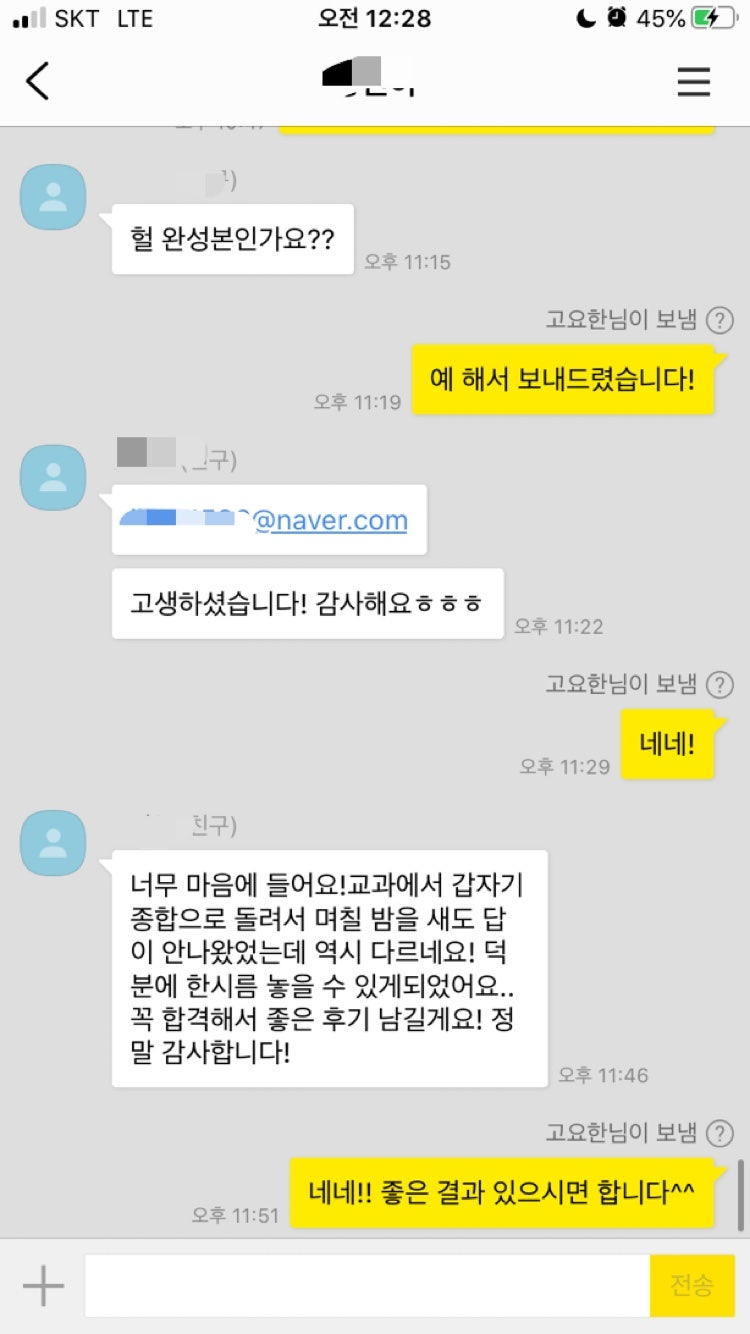This screenshot has height=1334, width=750.
Task: Open help icon above 예 해서 보내드렸습니다! message
Action: tap(719, 320)
